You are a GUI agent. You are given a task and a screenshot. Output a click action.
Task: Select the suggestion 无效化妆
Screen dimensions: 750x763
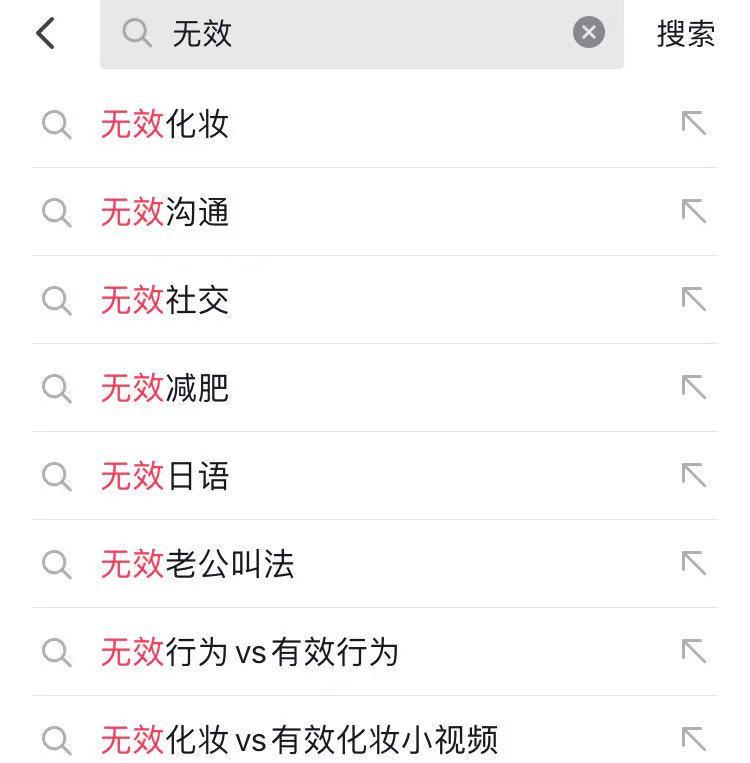coord(165,125)
